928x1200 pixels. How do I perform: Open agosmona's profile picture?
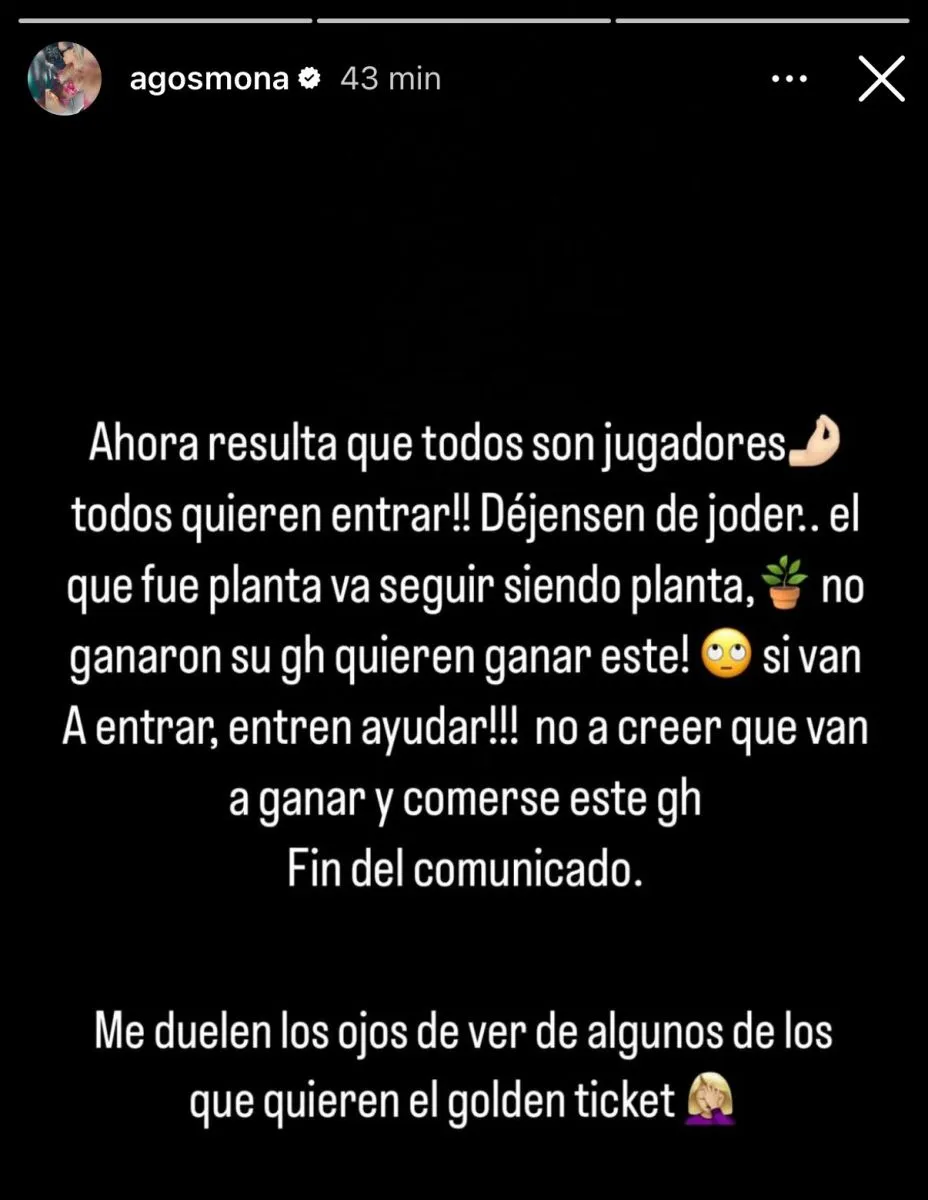point(65,79)
